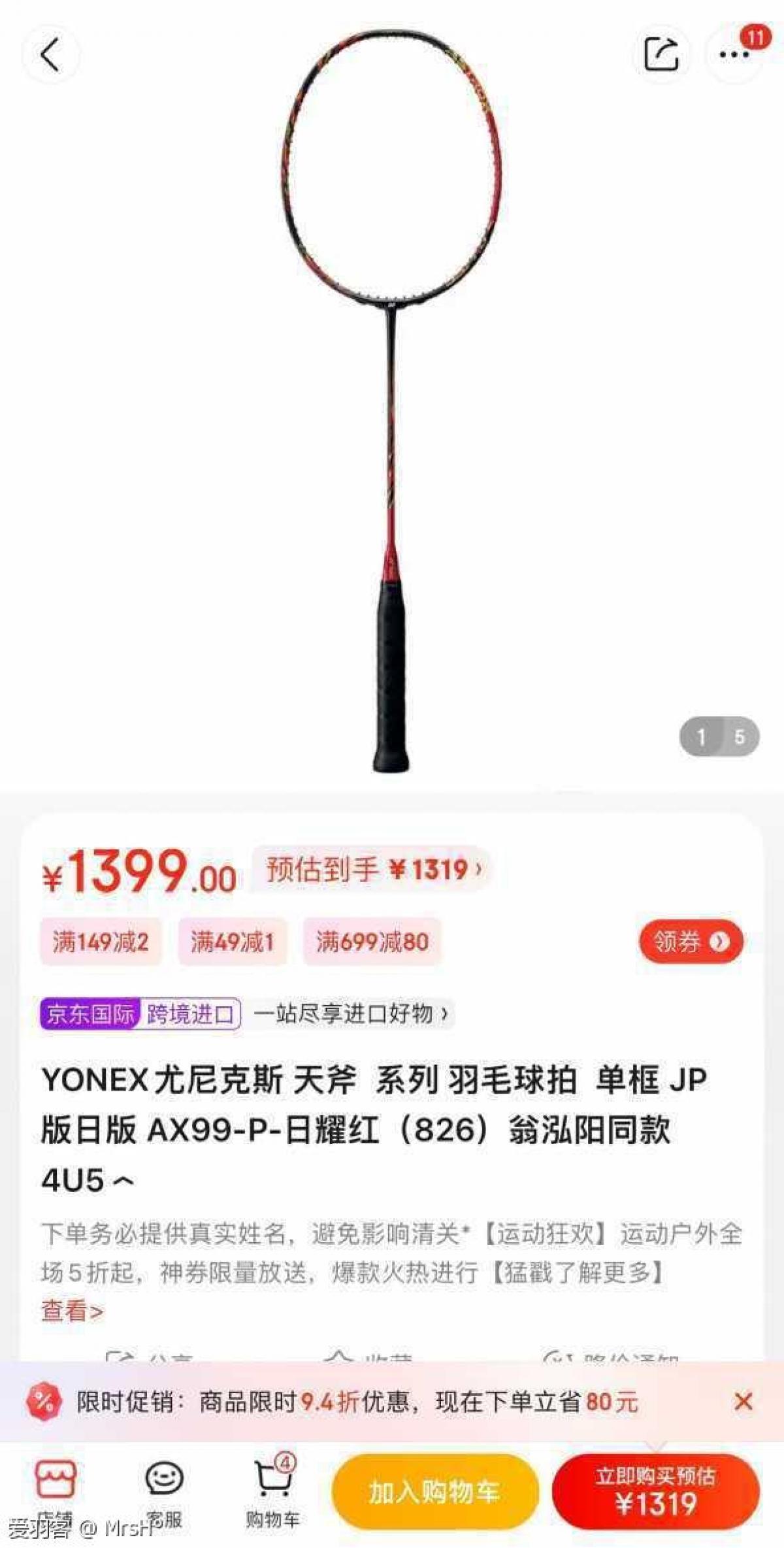This screenshot has width=784, height=1548.
Task: Go back to the previous page
Action: click(x=51, y=55)
